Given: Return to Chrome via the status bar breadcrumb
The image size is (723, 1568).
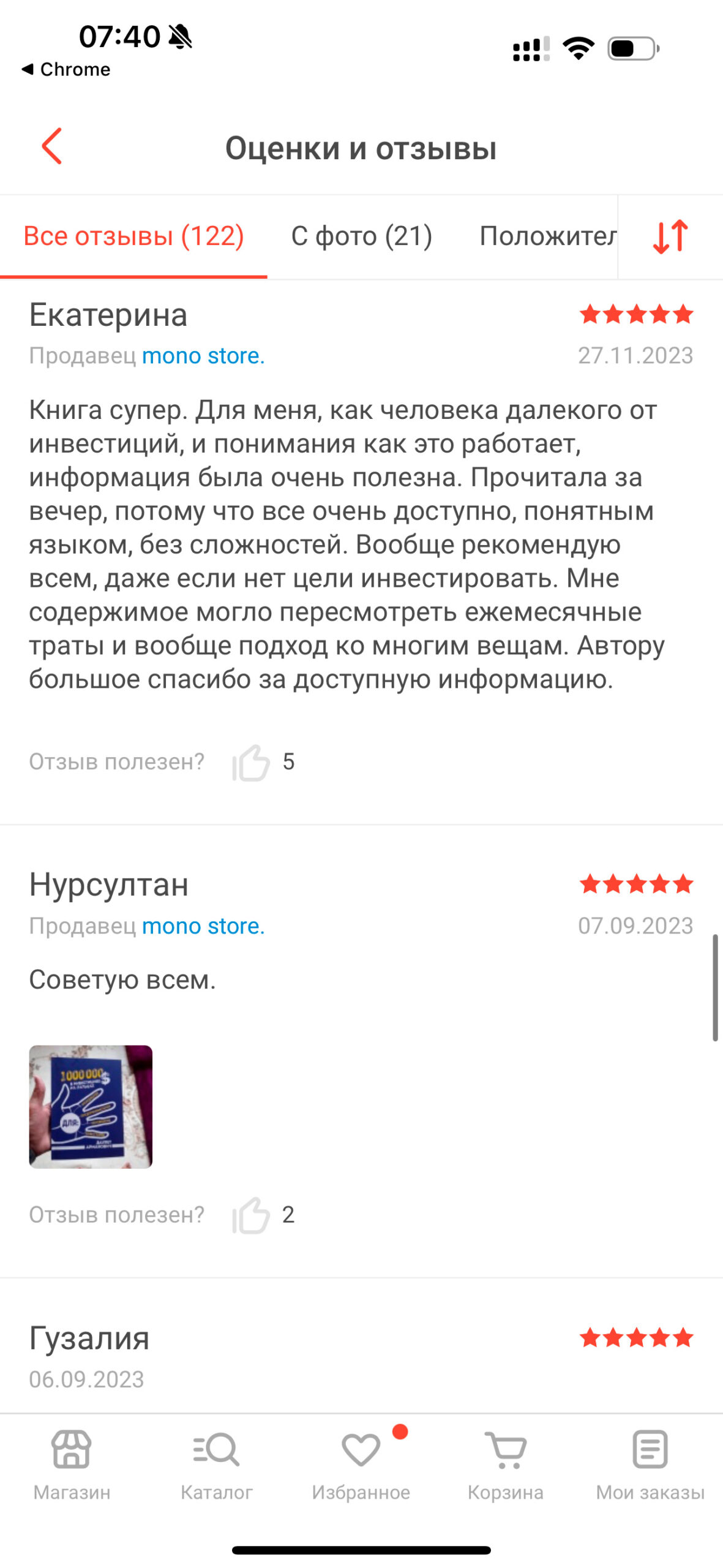Looking at the screenshot, I should pos(66,69).
